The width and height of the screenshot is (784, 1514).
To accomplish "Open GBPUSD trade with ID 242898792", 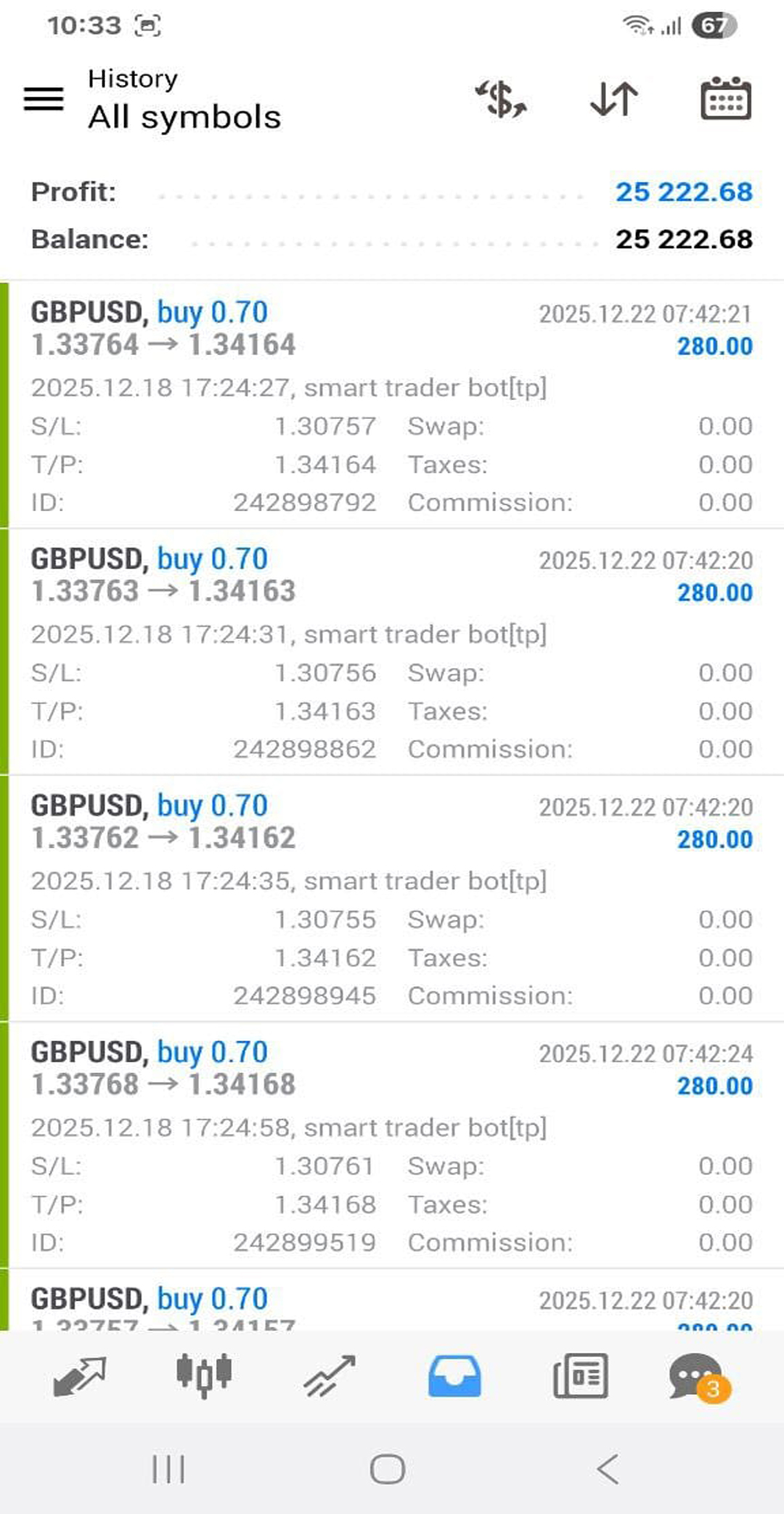I will pyautogui.click(x=392, y=405).
